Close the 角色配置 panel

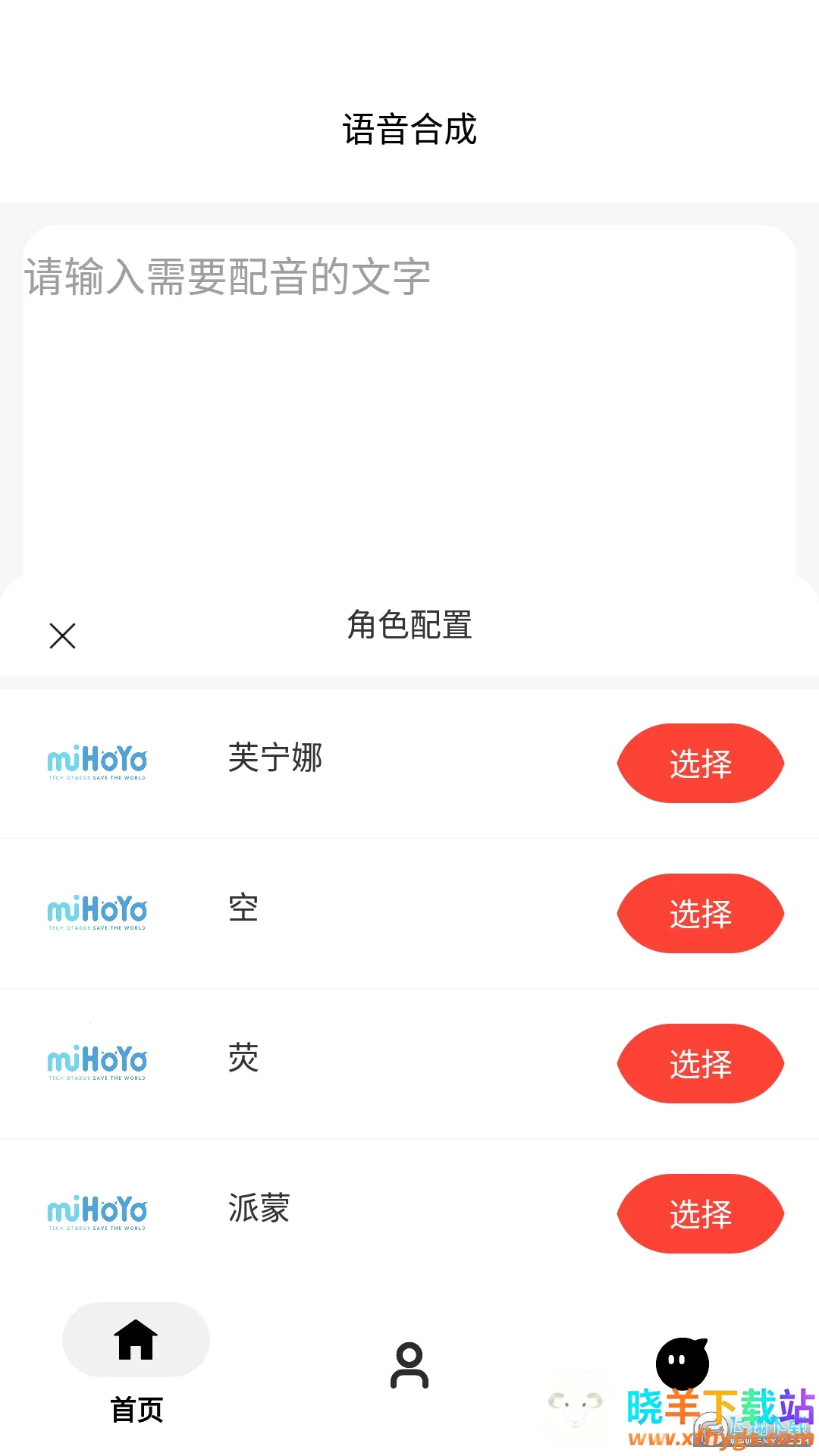pyautogui.click(x=62, y=635)
